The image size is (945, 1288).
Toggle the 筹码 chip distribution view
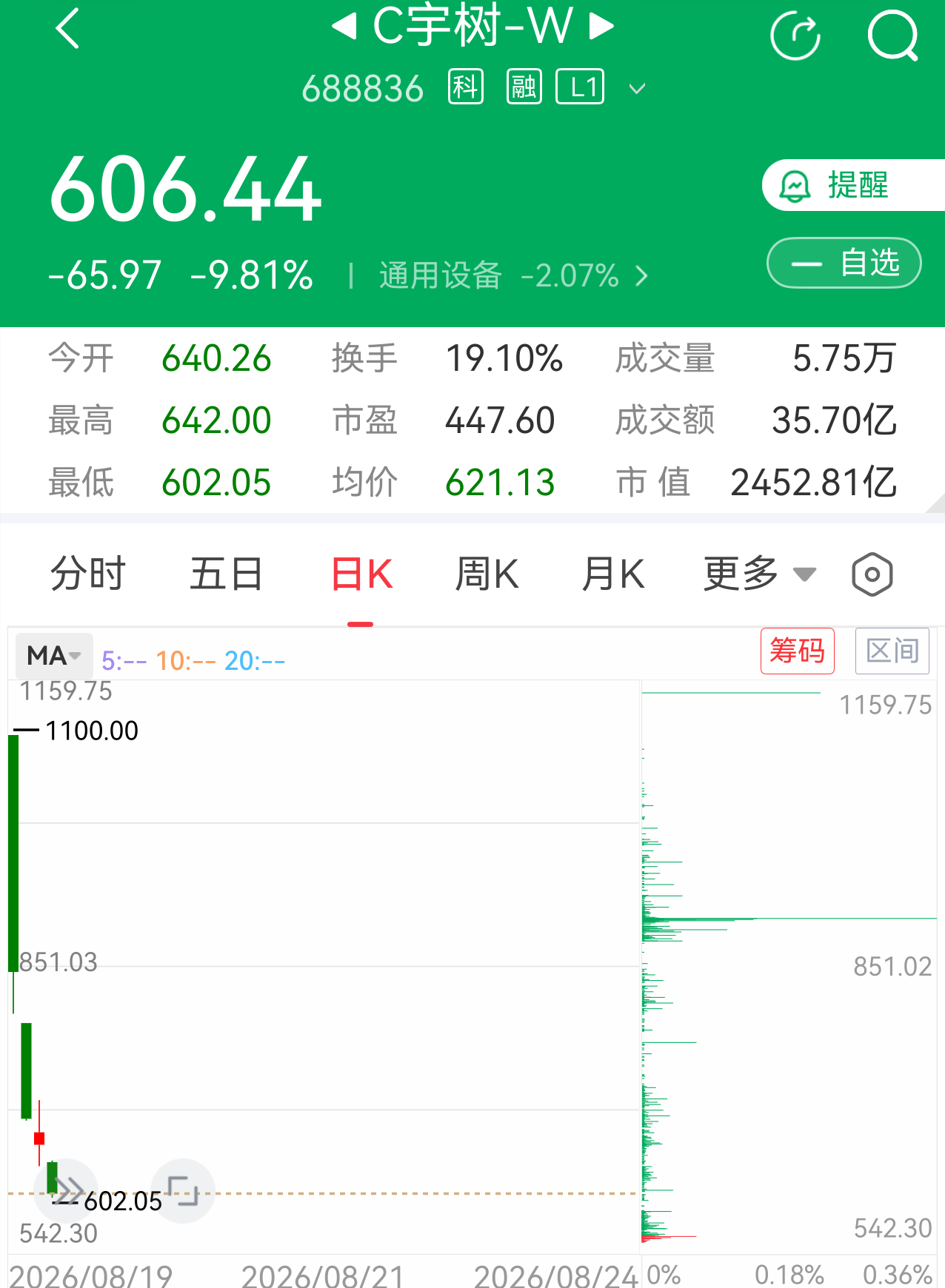click(x=798, y=651)
